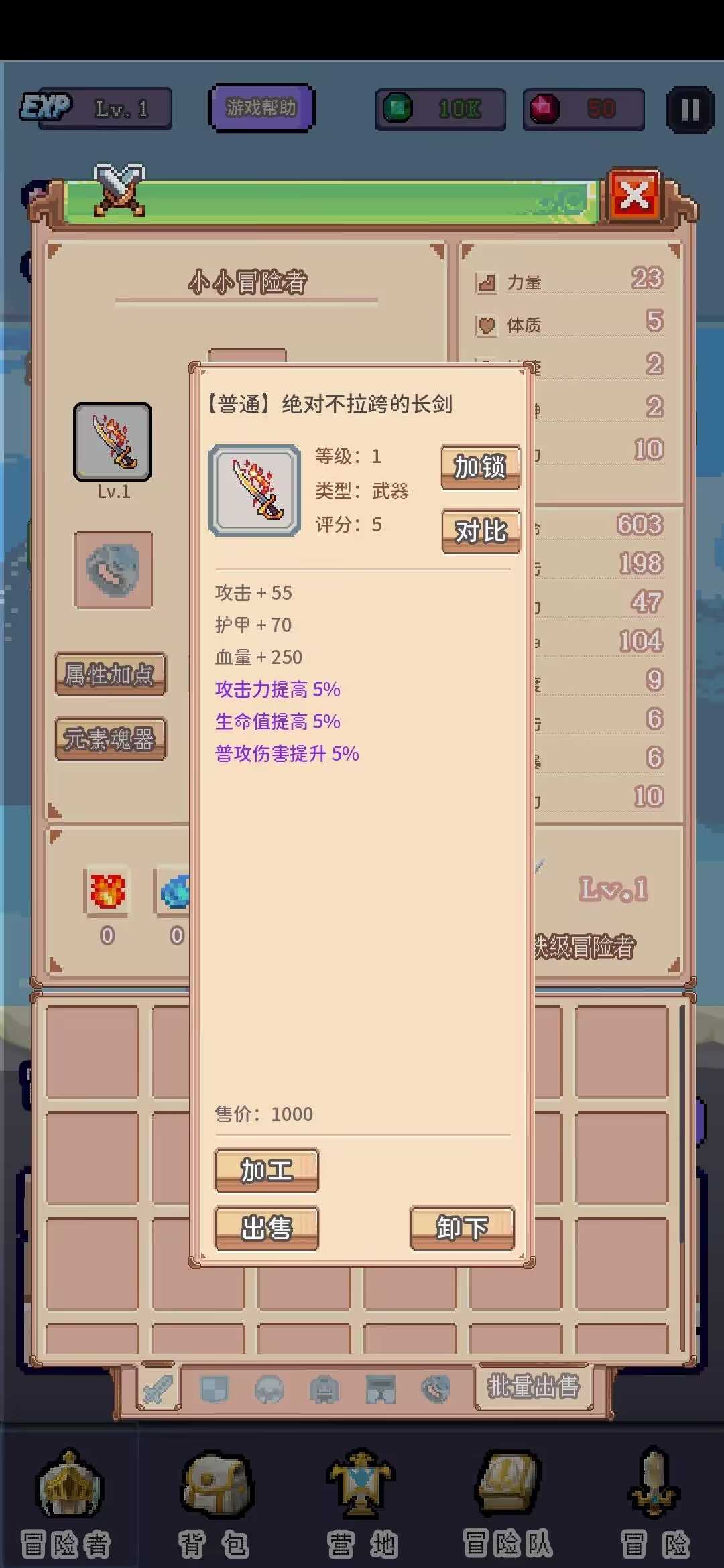This screenshot has width=724, height=1568.
Task: Select the shield filter tab in inventory
Action: click(x=215, y=1389)
